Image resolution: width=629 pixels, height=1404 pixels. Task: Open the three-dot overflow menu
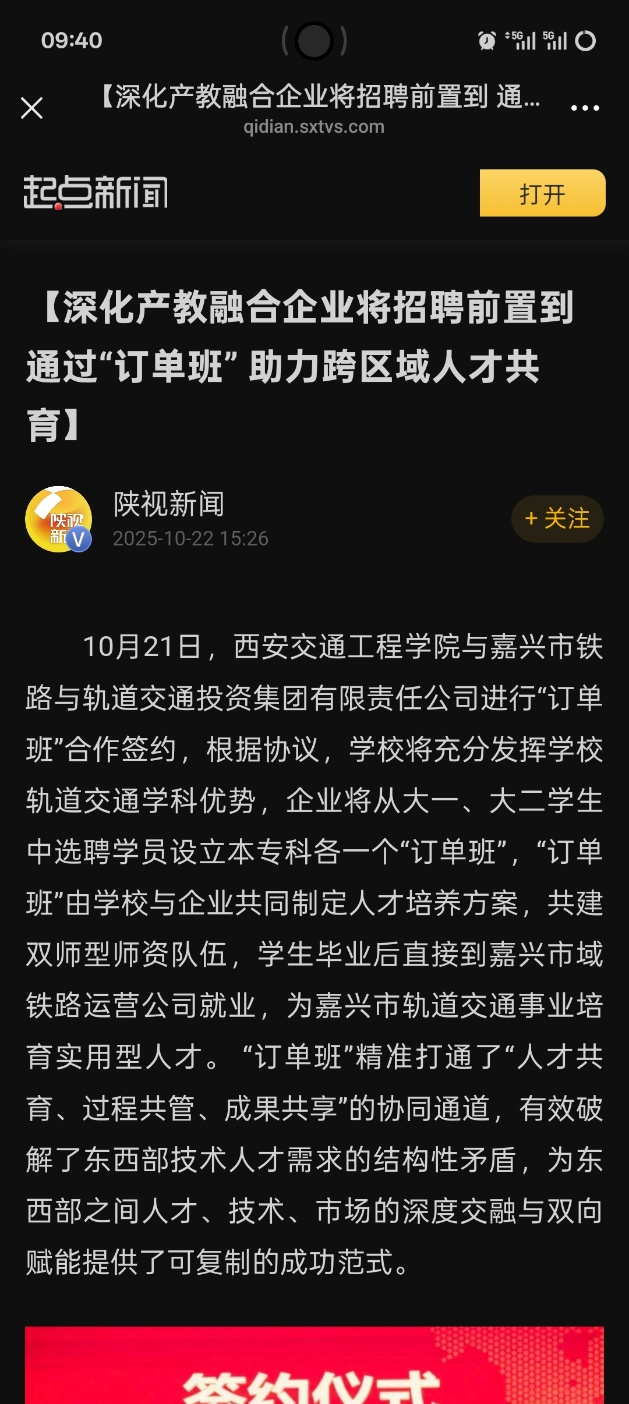[x=585, y=108]
